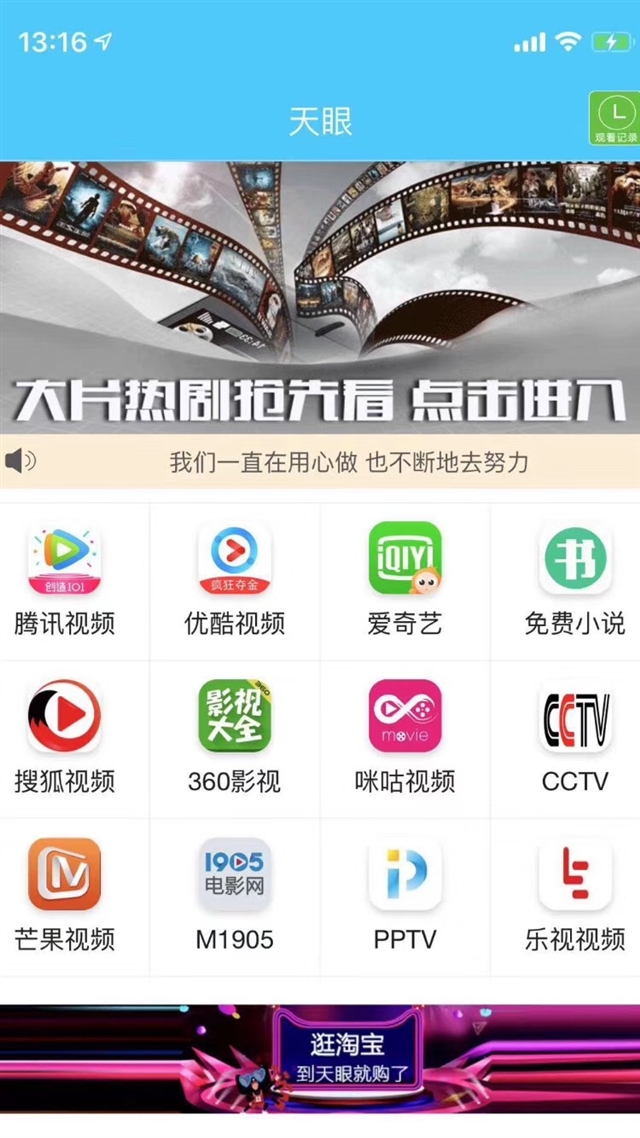Open the CCTV tile

tap(575, 738)
